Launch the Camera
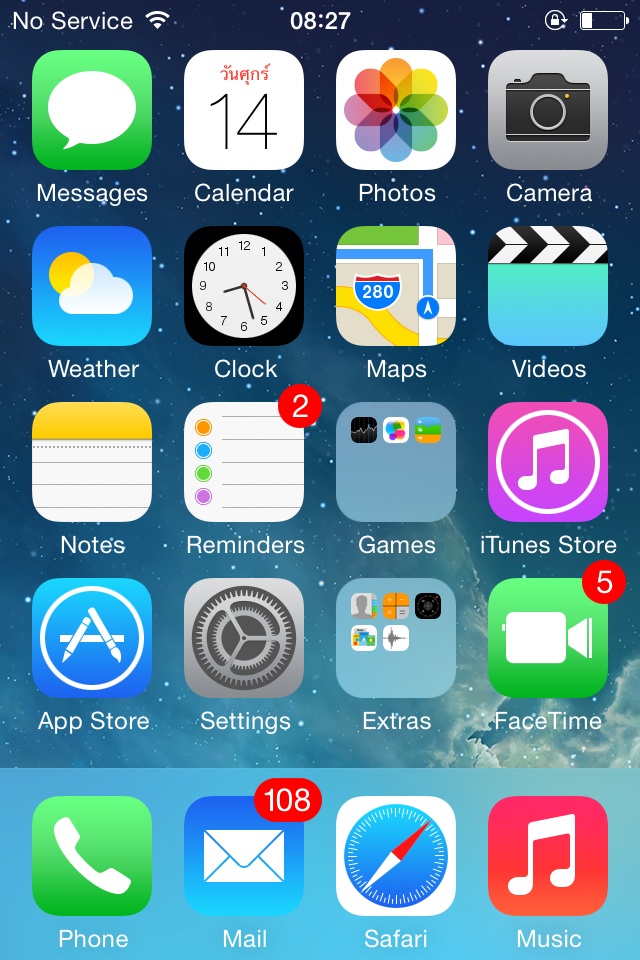This screenshot has height=960, width=640. click(548, 110)
